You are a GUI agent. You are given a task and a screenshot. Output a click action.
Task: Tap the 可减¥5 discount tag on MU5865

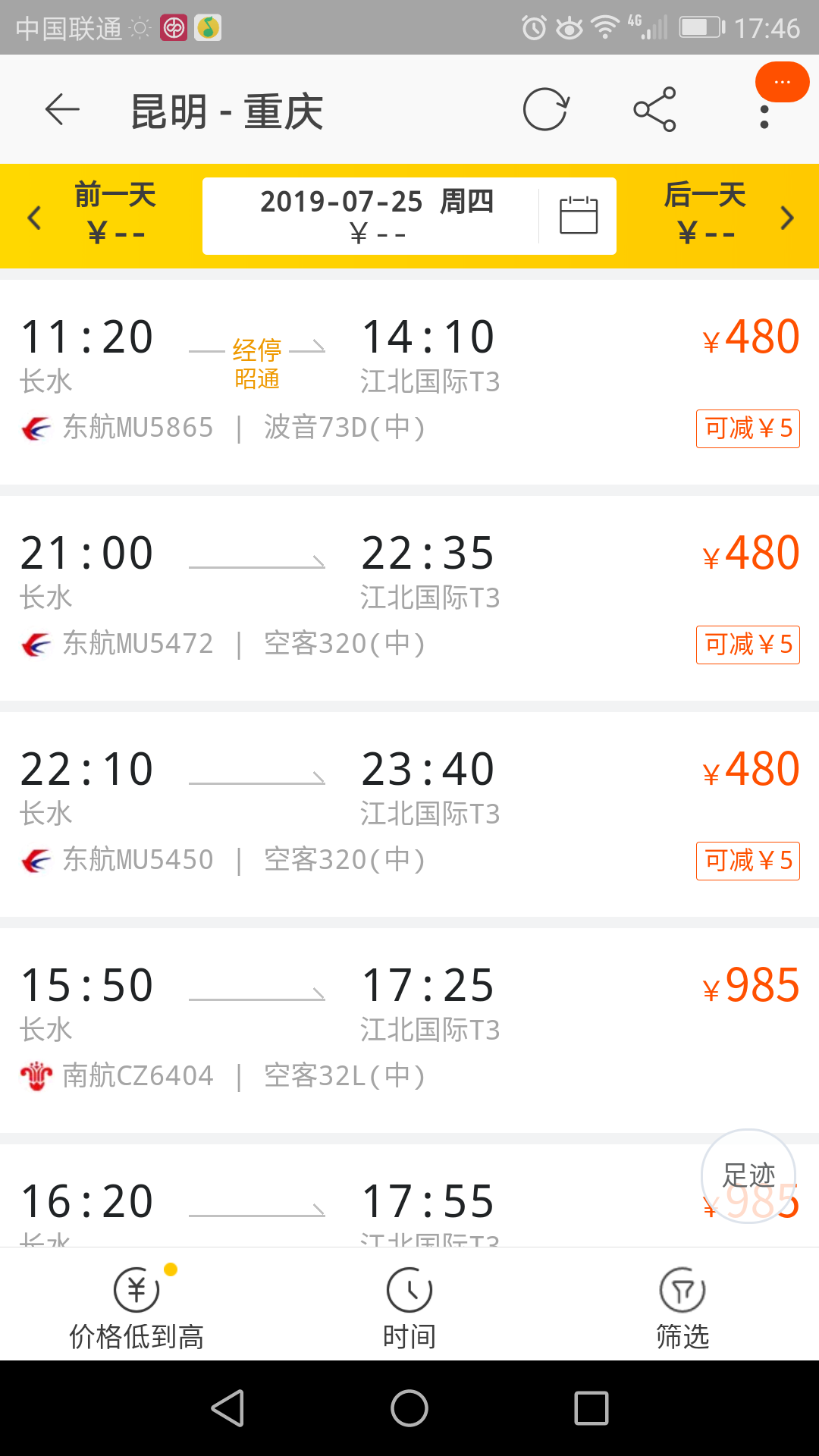(x=748, y=428)
